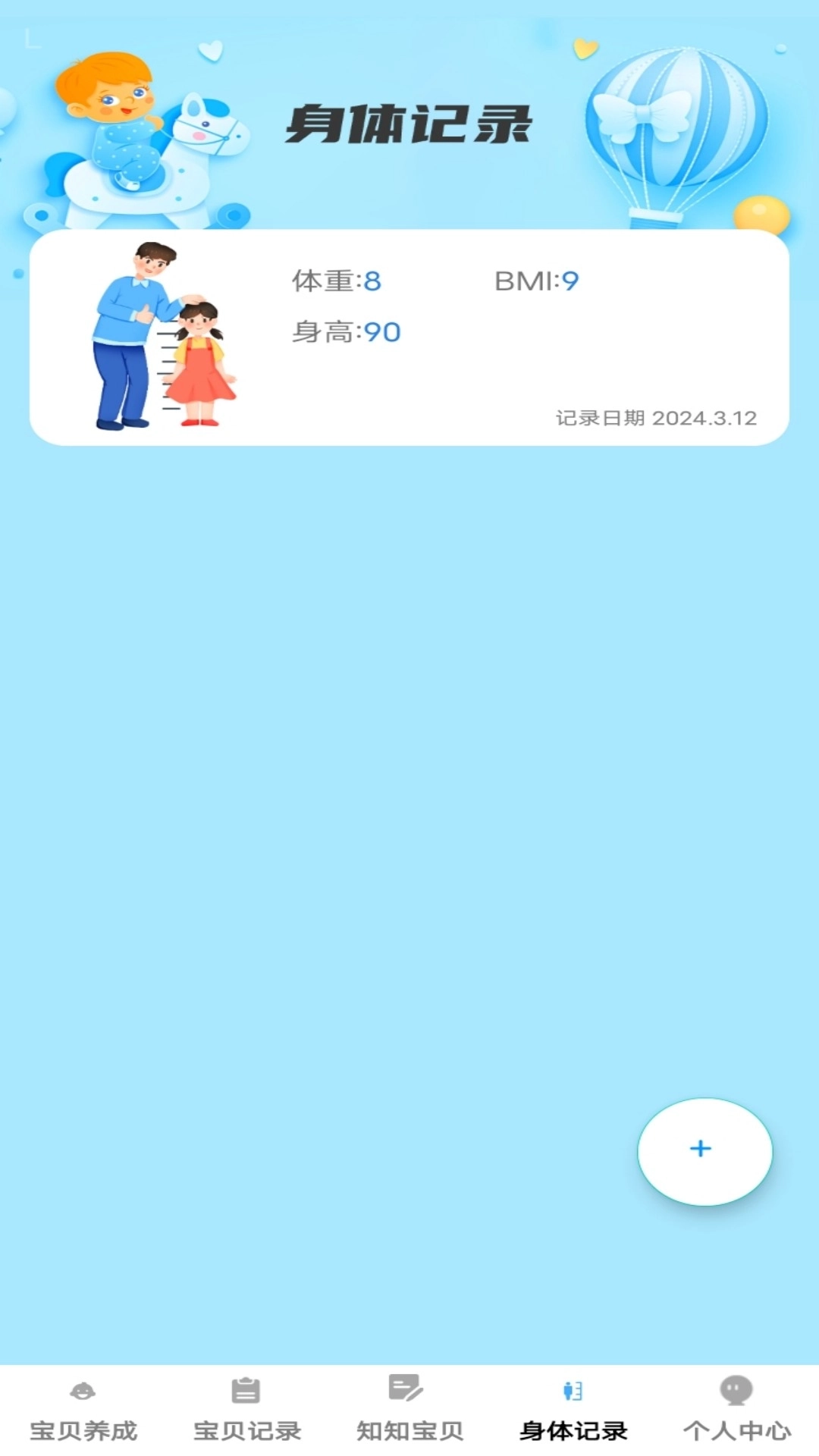
Task: Open the 宝贝记录 tab
Action: click(245, 1425)
